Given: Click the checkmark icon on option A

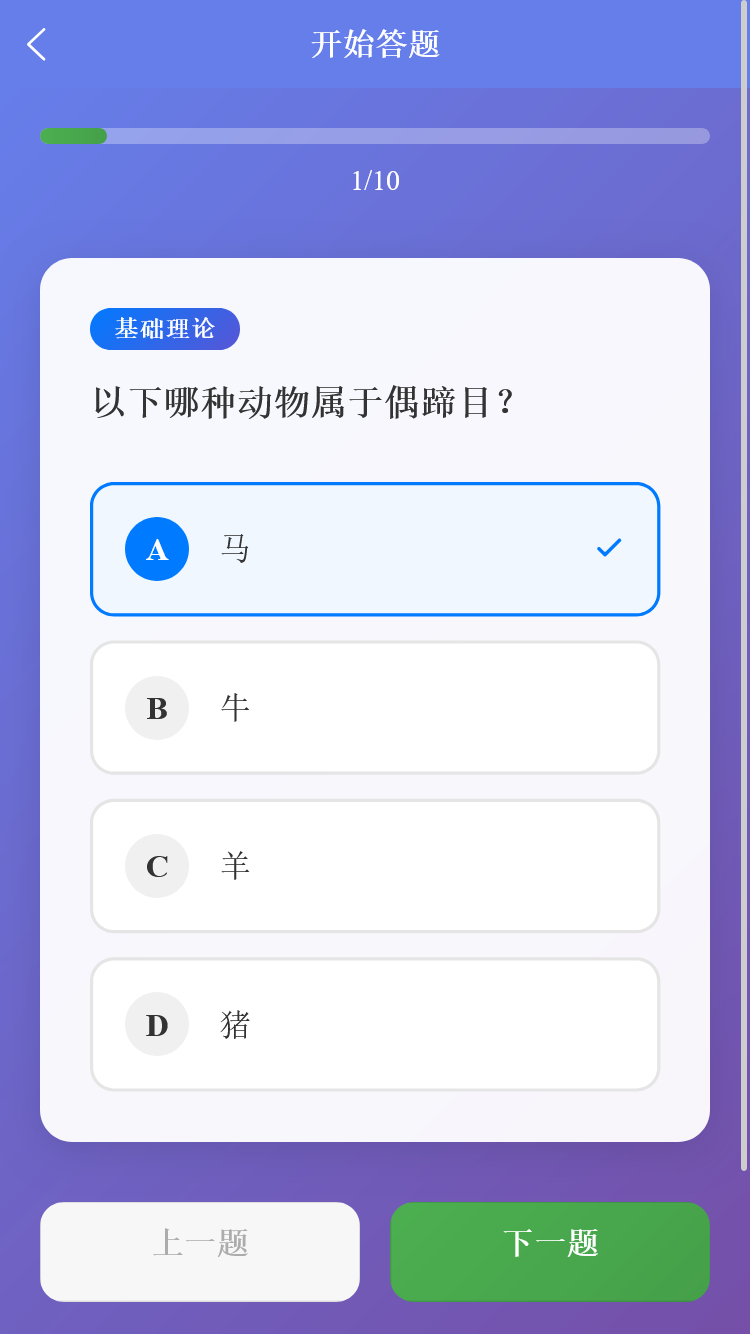Looking at the screenshot, I should 607,548.
